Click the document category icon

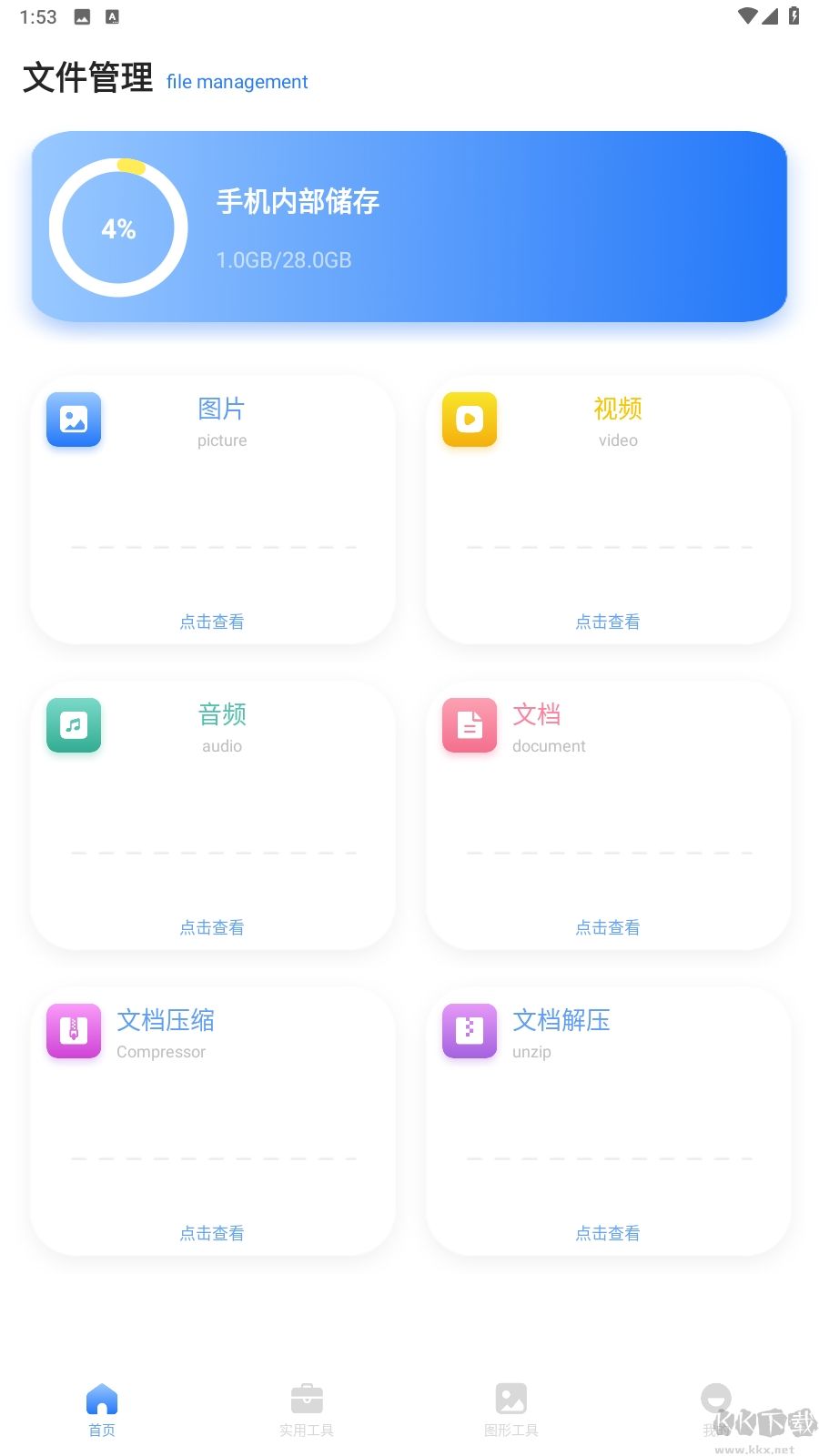pos(469,725)
